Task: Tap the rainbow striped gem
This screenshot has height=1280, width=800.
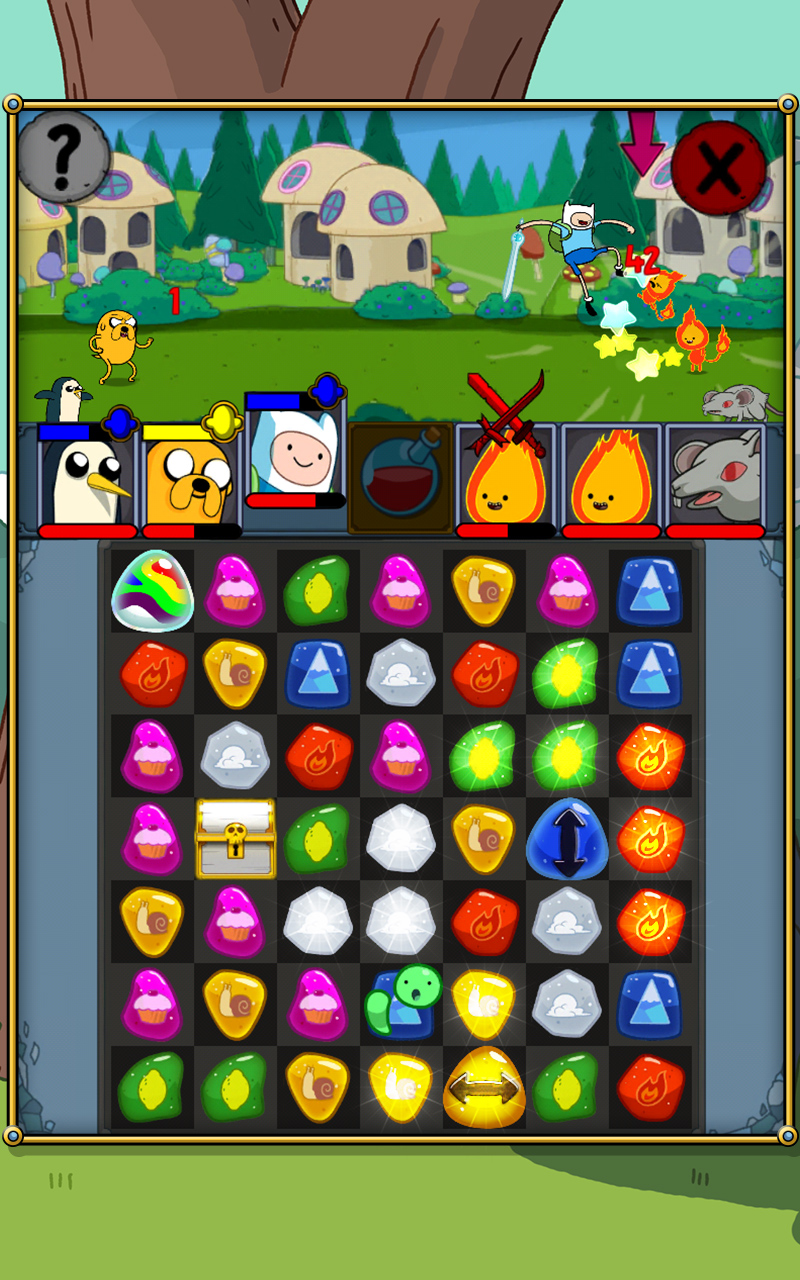Action: coord(152,591)
